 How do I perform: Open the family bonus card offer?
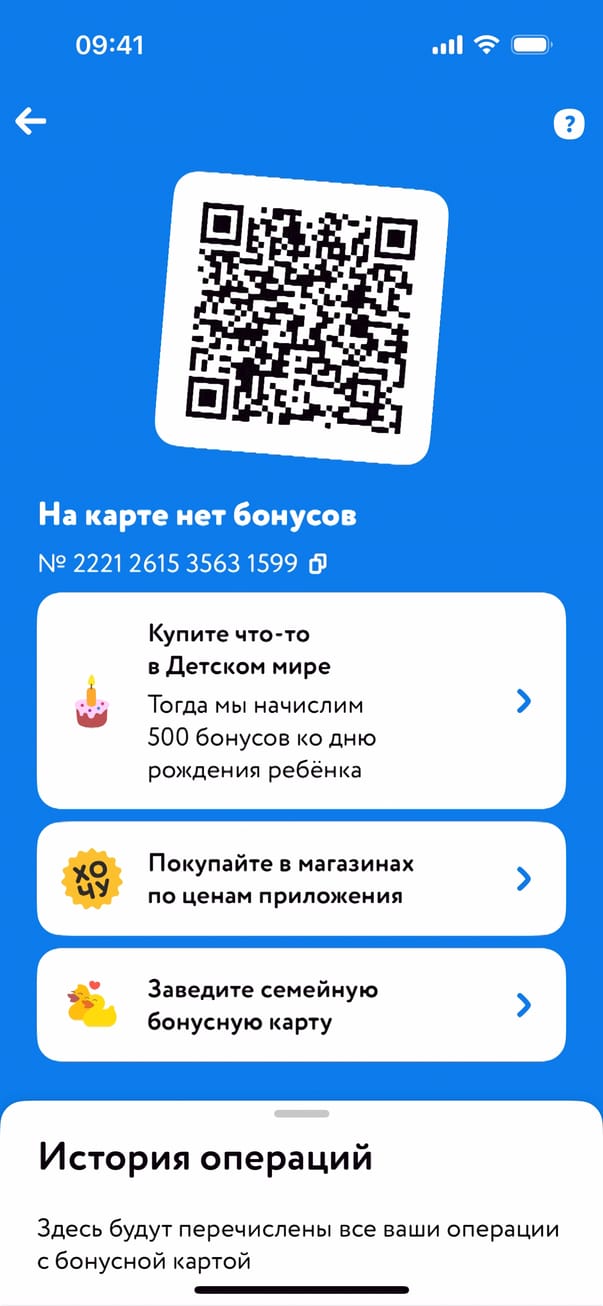pos(301,1004)
